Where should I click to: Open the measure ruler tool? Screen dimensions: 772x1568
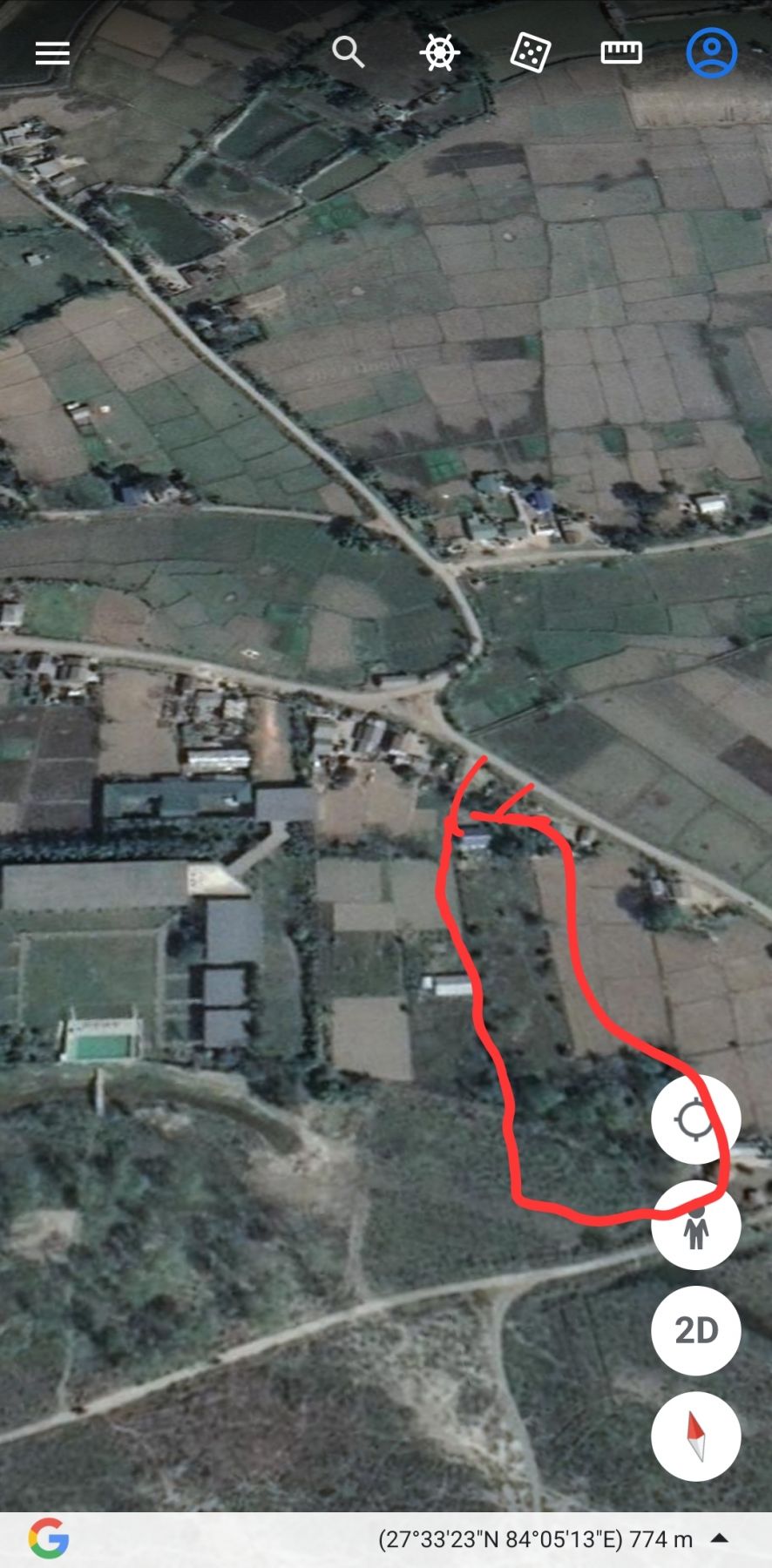click(x=621, y=53)
